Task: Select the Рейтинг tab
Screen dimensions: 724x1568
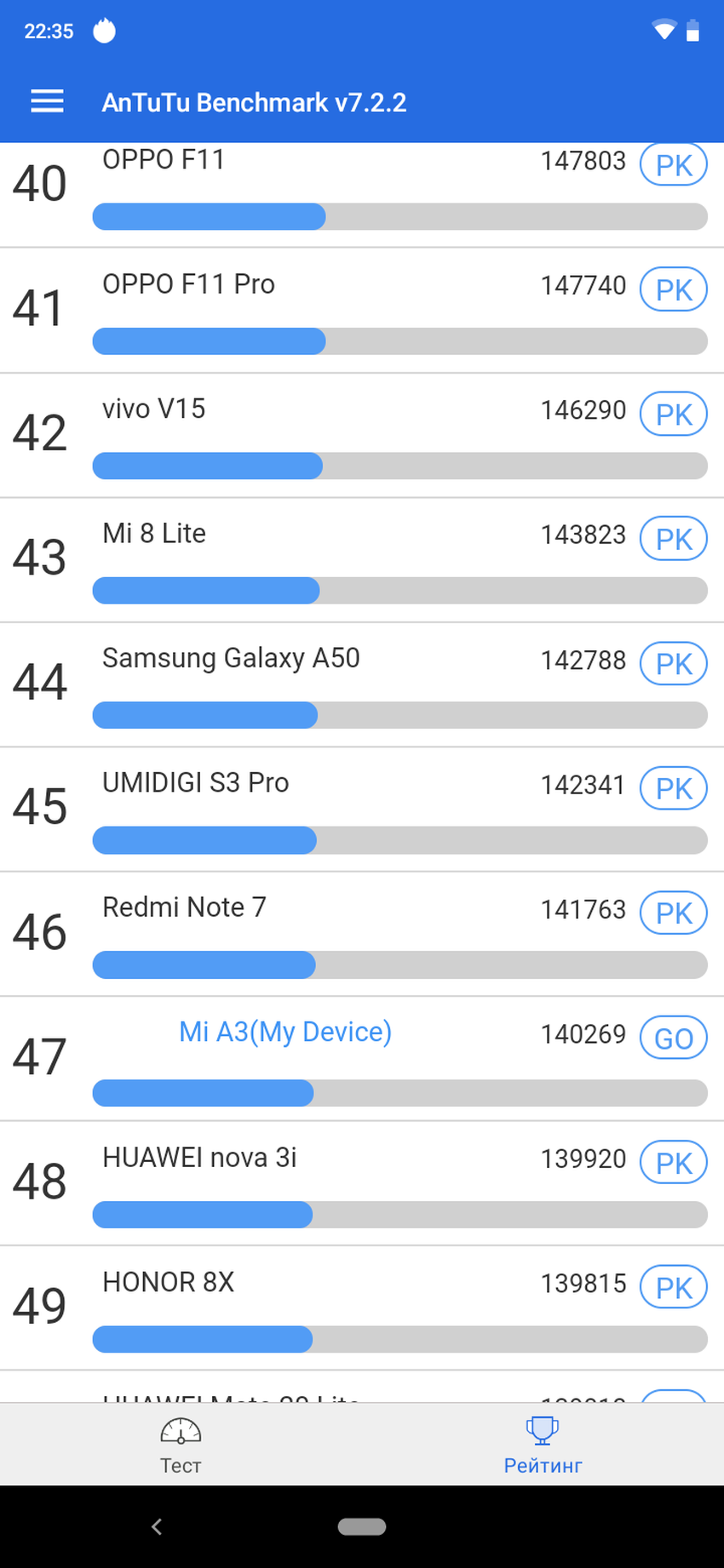Action: point(543,1445)
